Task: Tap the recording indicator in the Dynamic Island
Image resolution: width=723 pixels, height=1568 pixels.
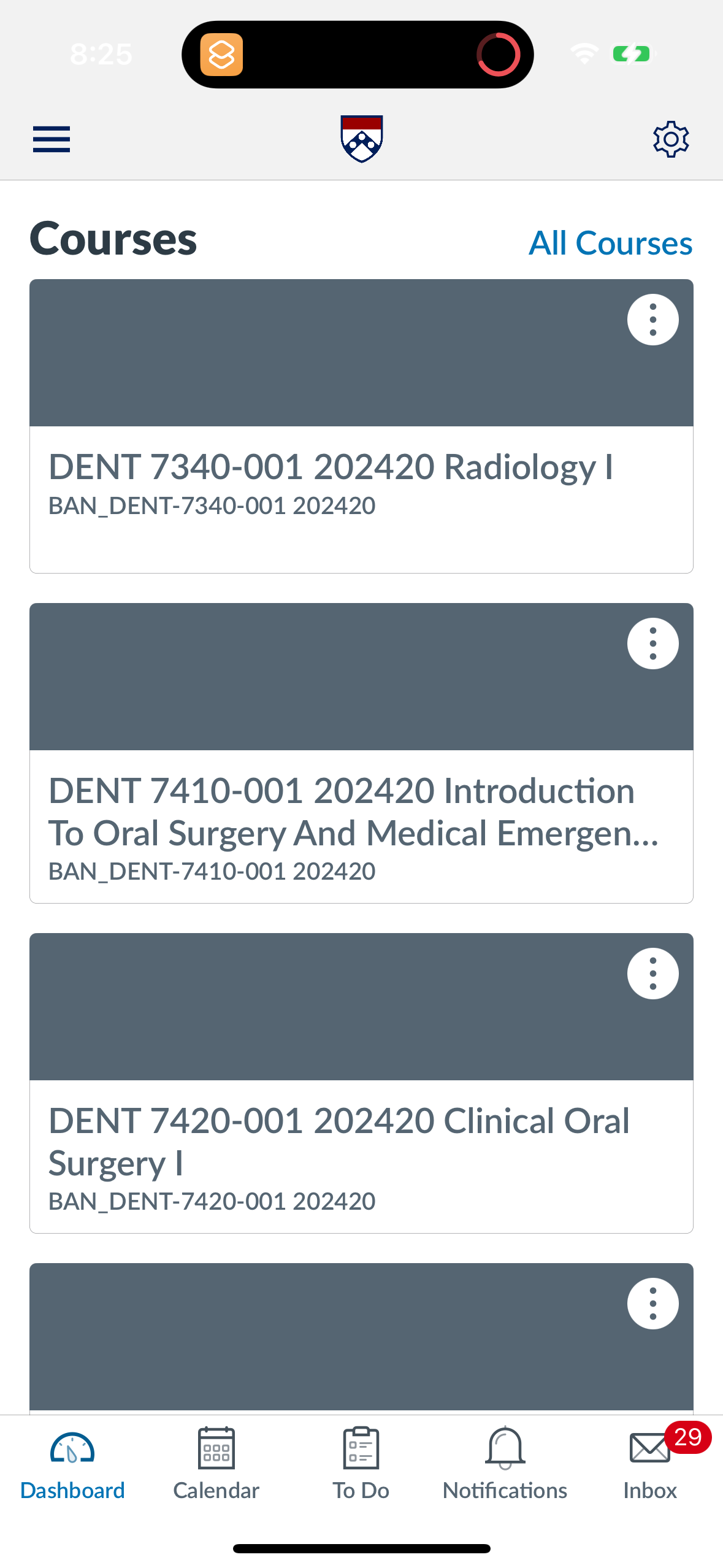Action: (498, 53)
